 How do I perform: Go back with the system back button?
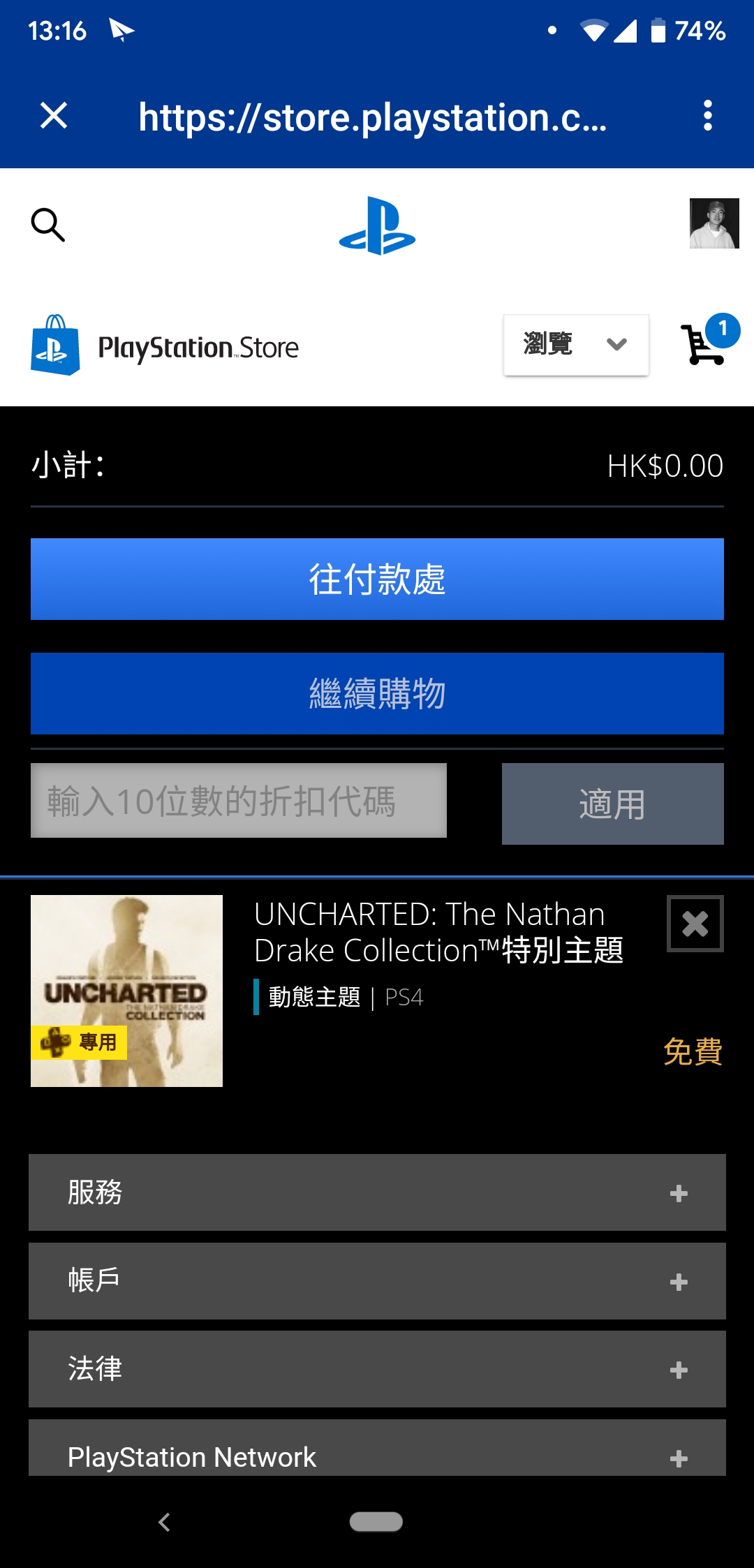coord(165,1522)
